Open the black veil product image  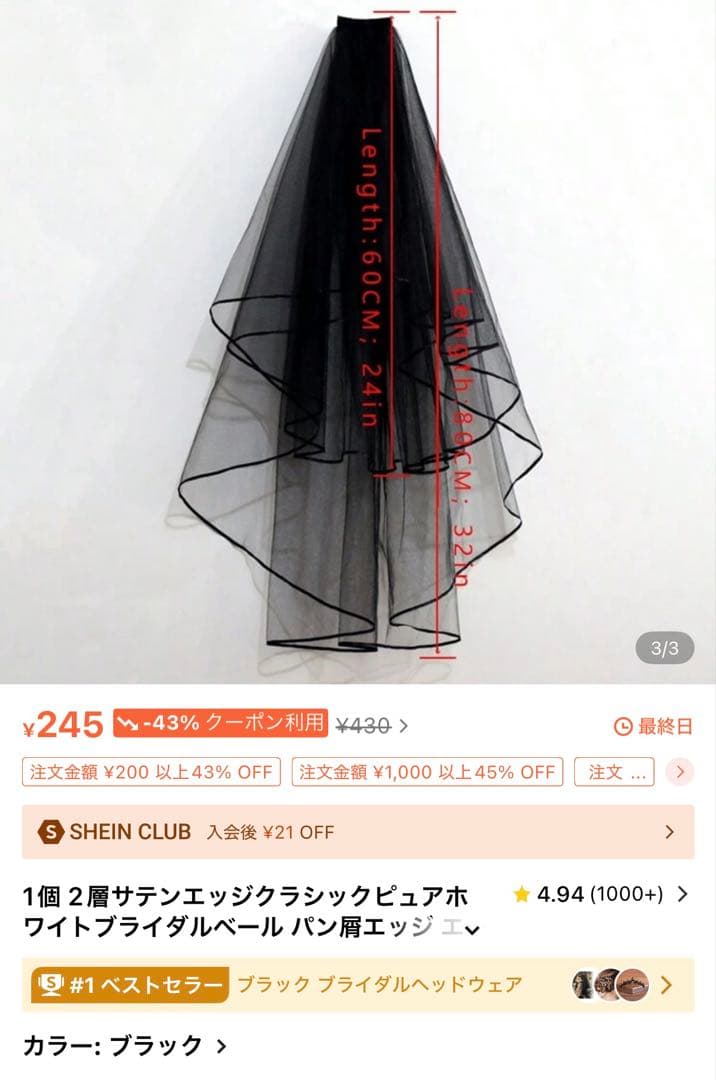click(x=358, y=340)
